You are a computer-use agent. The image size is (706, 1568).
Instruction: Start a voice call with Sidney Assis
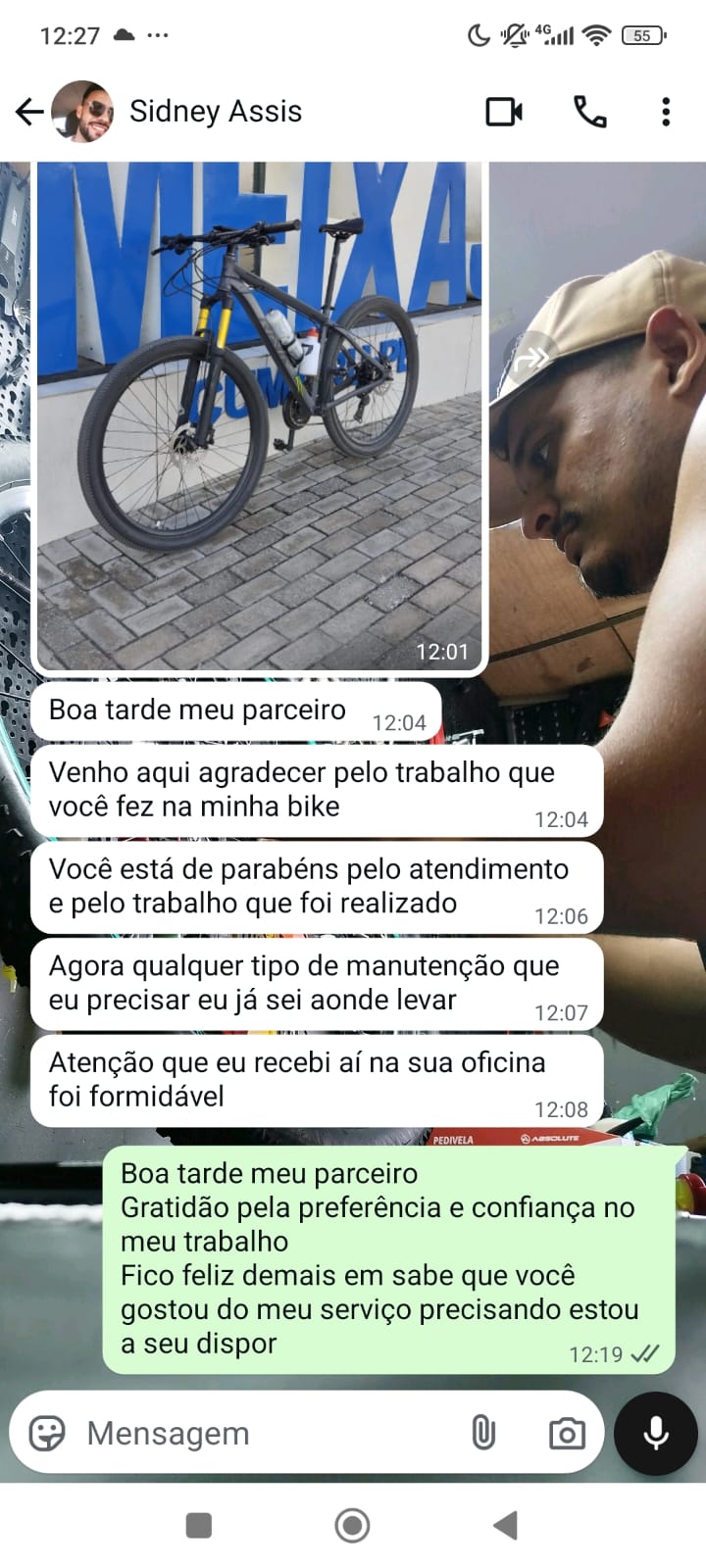tap(589, 112)
